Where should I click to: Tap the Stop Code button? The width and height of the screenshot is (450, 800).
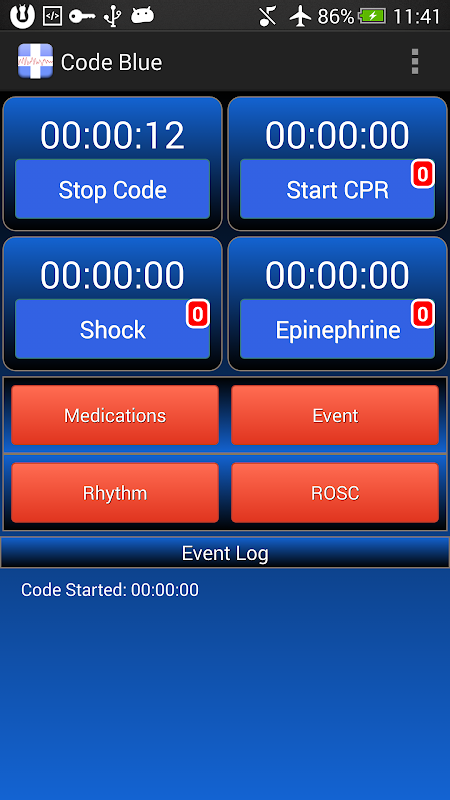click(112, 189)
